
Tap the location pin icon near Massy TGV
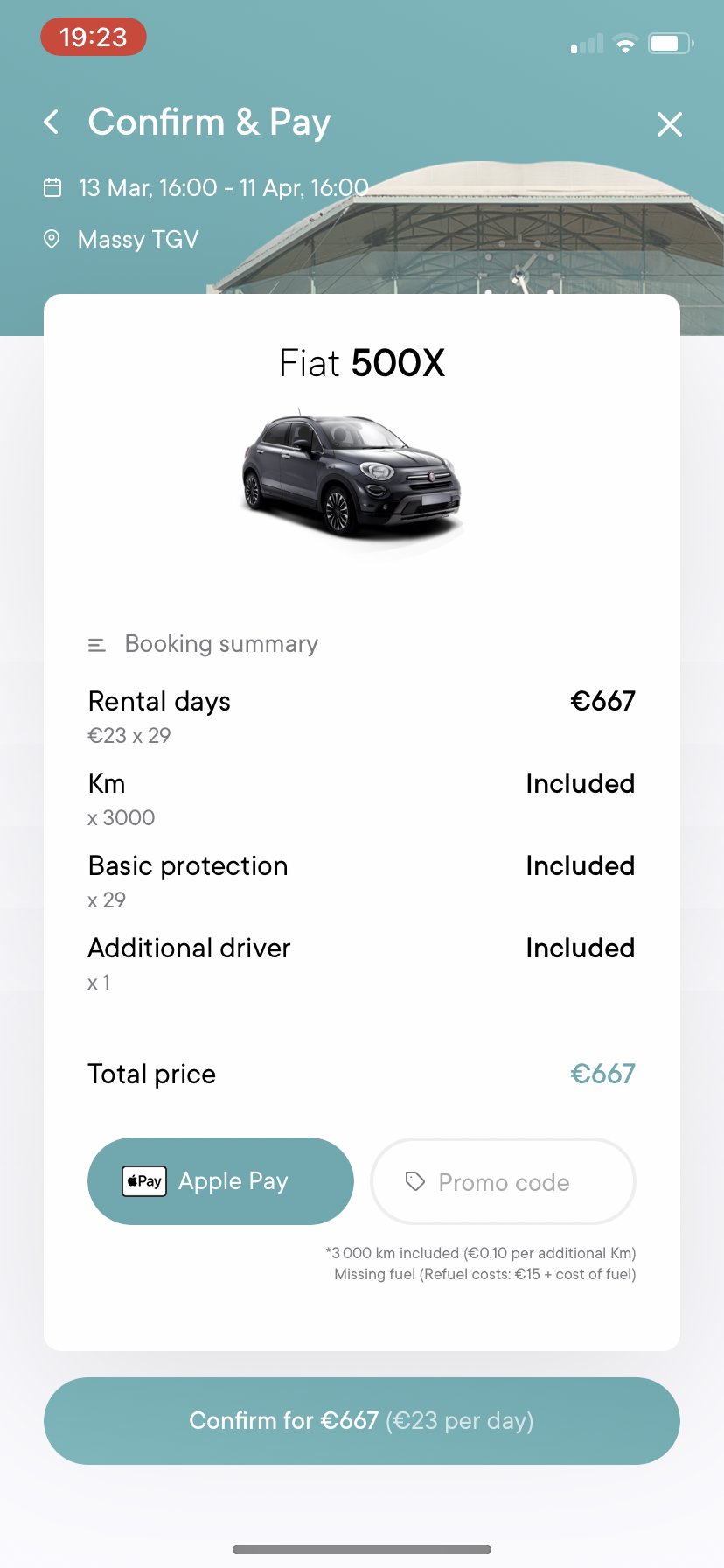coord(52,237)
